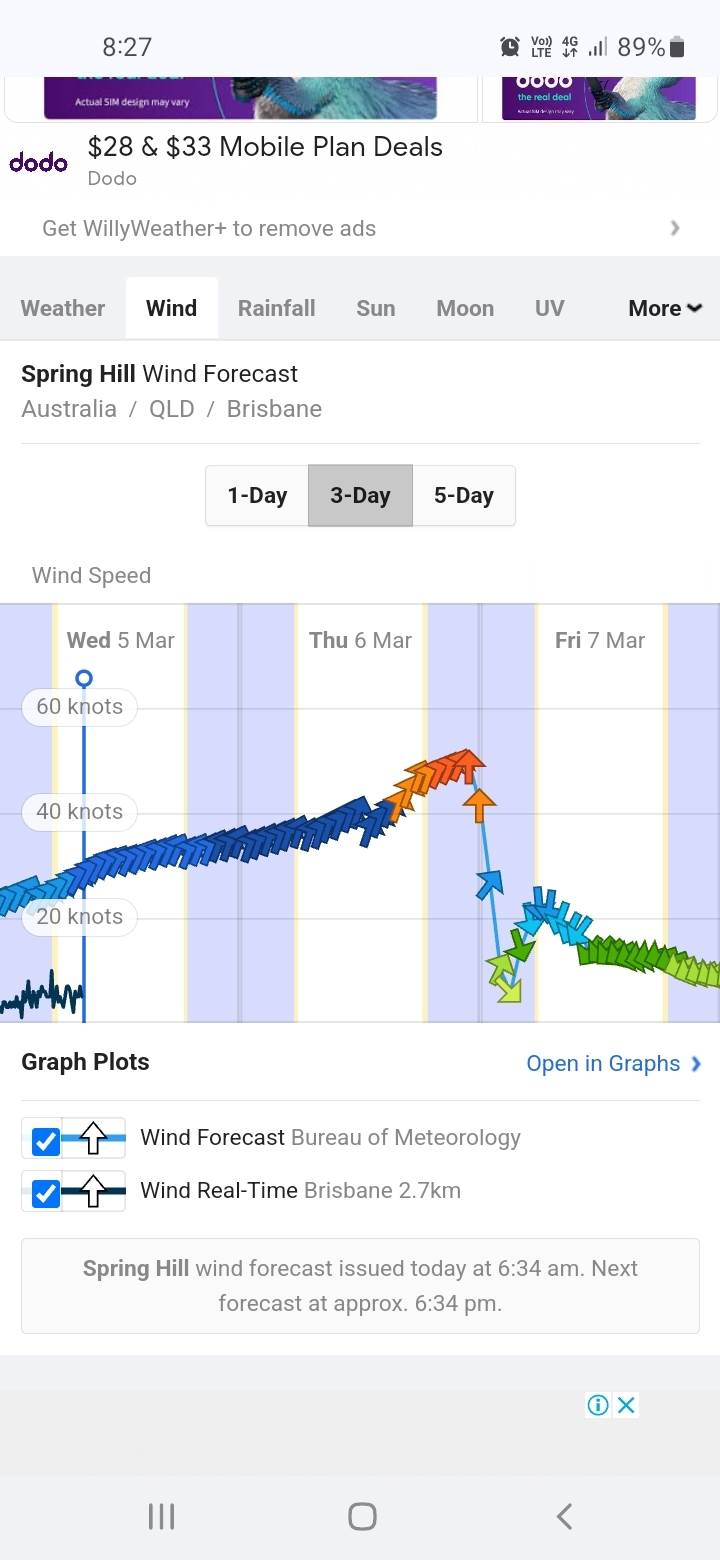
Task: Select the 1-Day forecast view
Action: pos(257,495)
